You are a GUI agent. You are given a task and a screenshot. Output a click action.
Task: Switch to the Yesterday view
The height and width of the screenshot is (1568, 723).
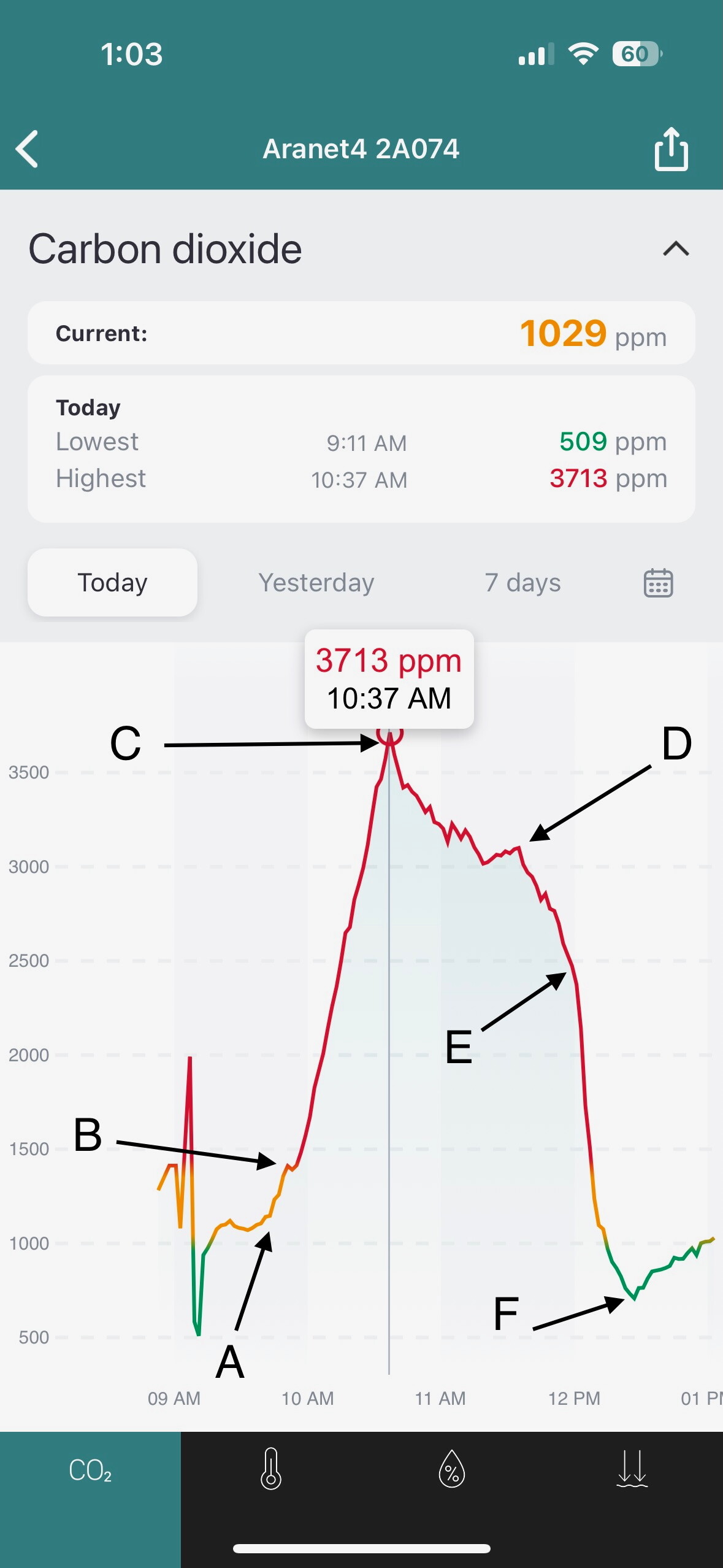[x=316, y=582]
